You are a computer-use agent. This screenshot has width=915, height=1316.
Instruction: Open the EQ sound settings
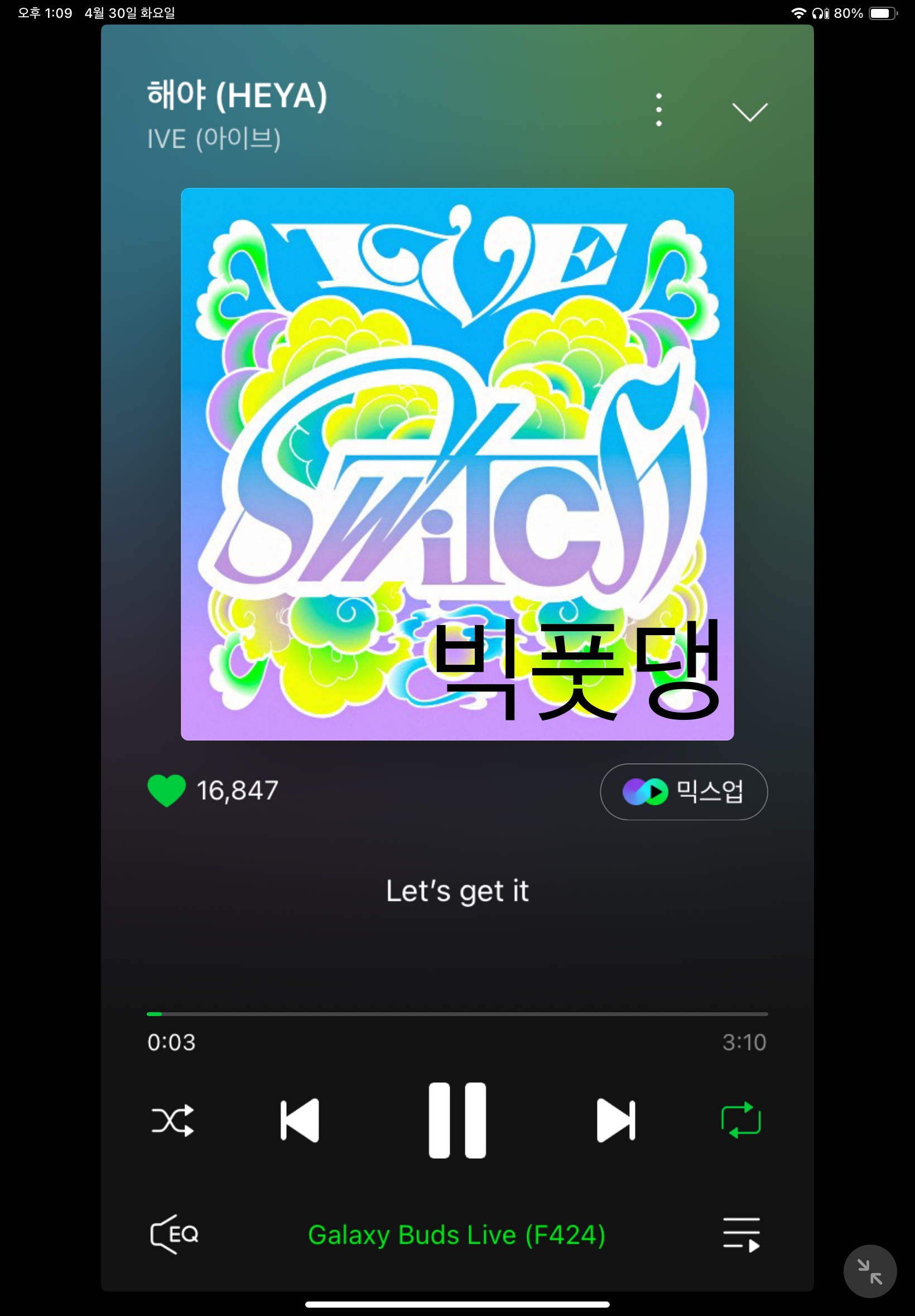[x=174, y=1235]
